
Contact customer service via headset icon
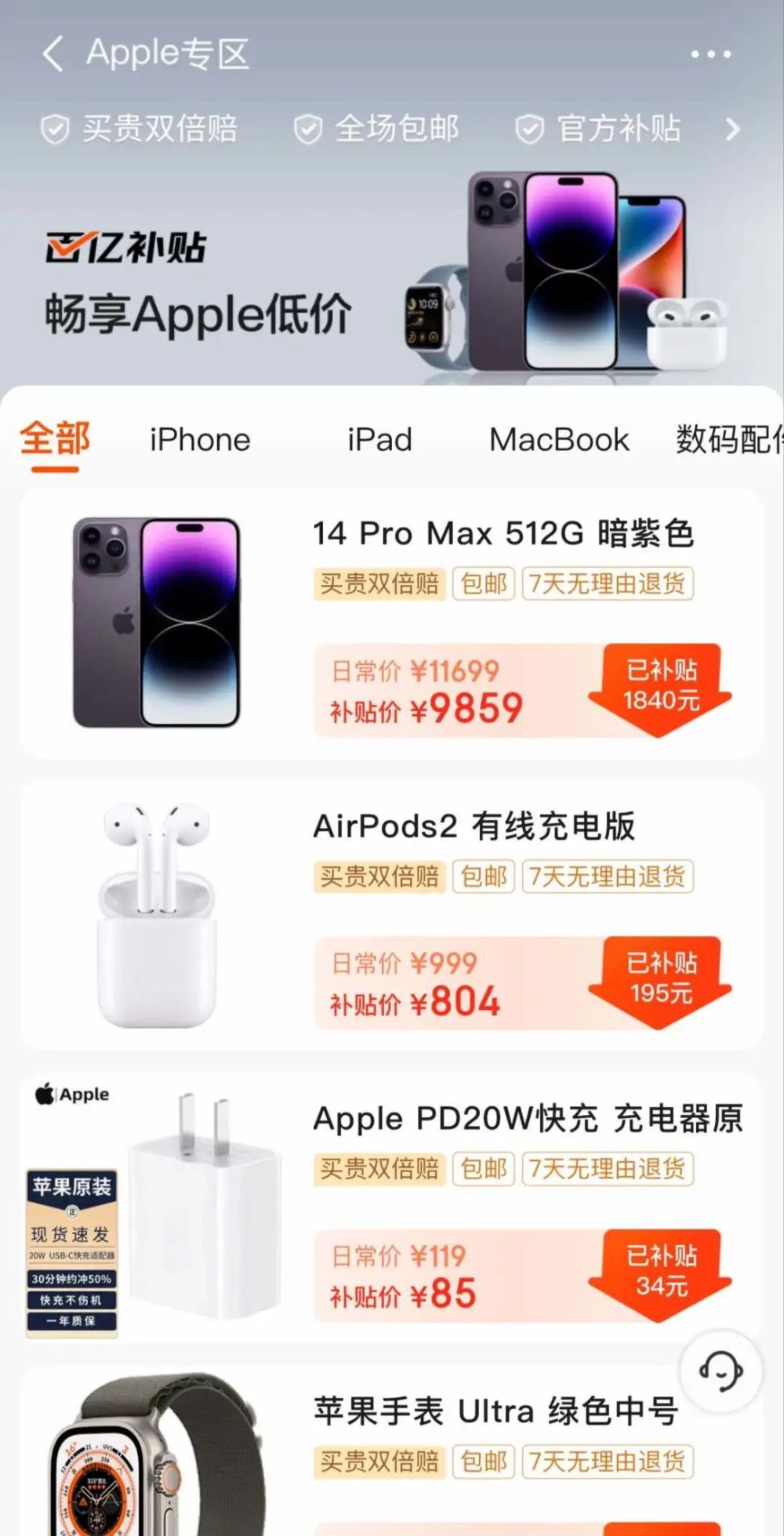720,1371
